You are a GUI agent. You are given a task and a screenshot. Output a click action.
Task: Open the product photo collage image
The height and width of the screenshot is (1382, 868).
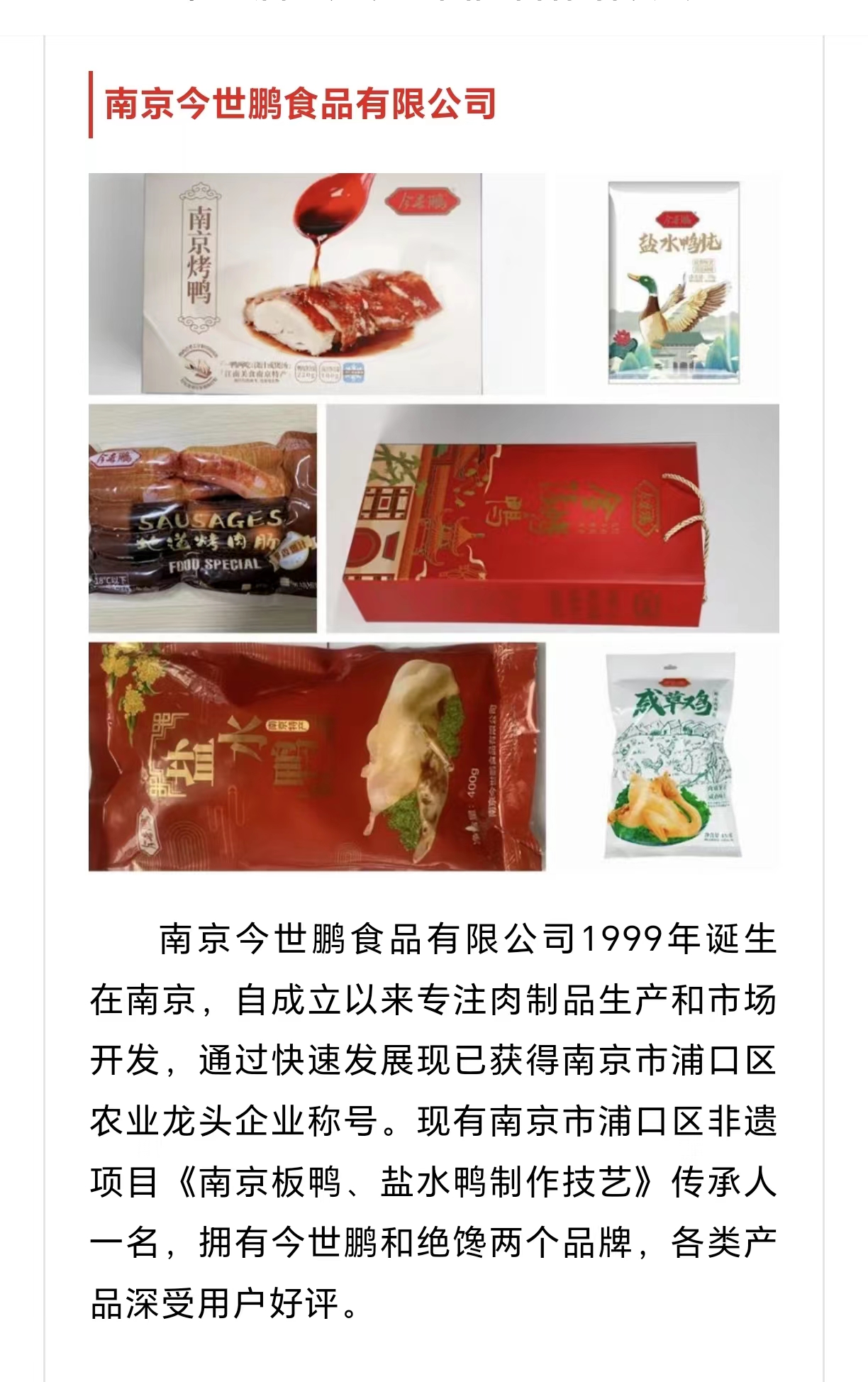click(433, 521)
